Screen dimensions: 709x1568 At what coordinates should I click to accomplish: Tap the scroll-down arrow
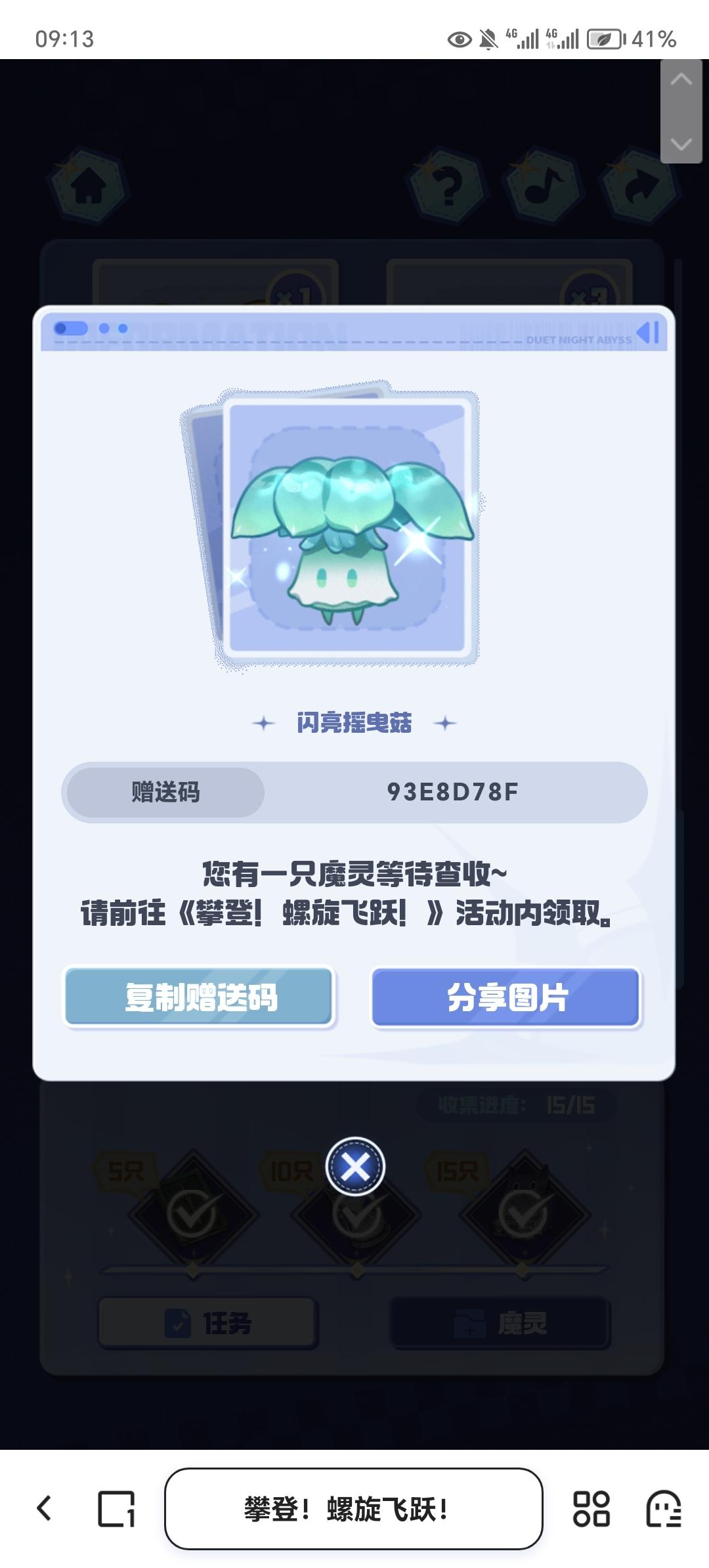point(681,142)
